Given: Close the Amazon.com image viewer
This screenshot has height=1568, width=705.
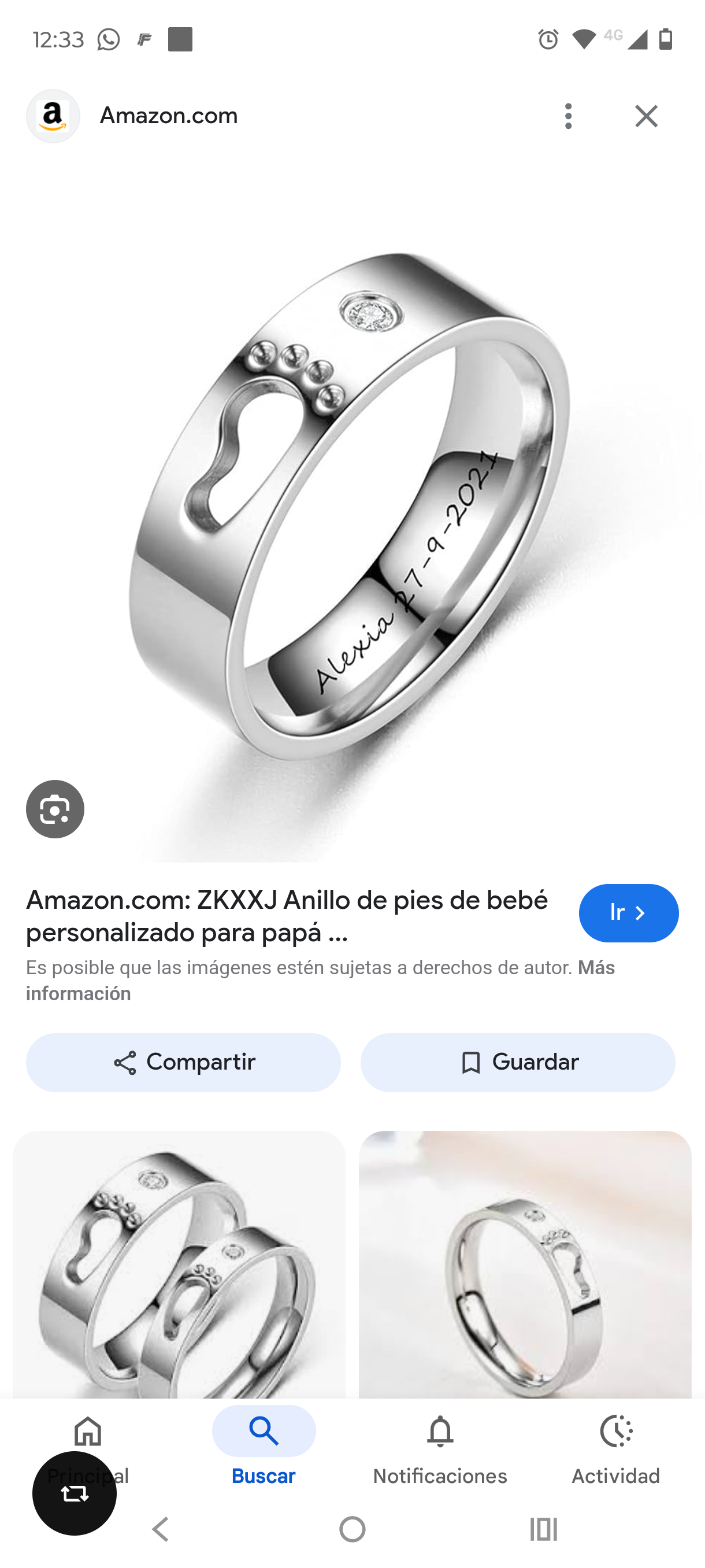Looking at the screenshot, I should (646, 116).
